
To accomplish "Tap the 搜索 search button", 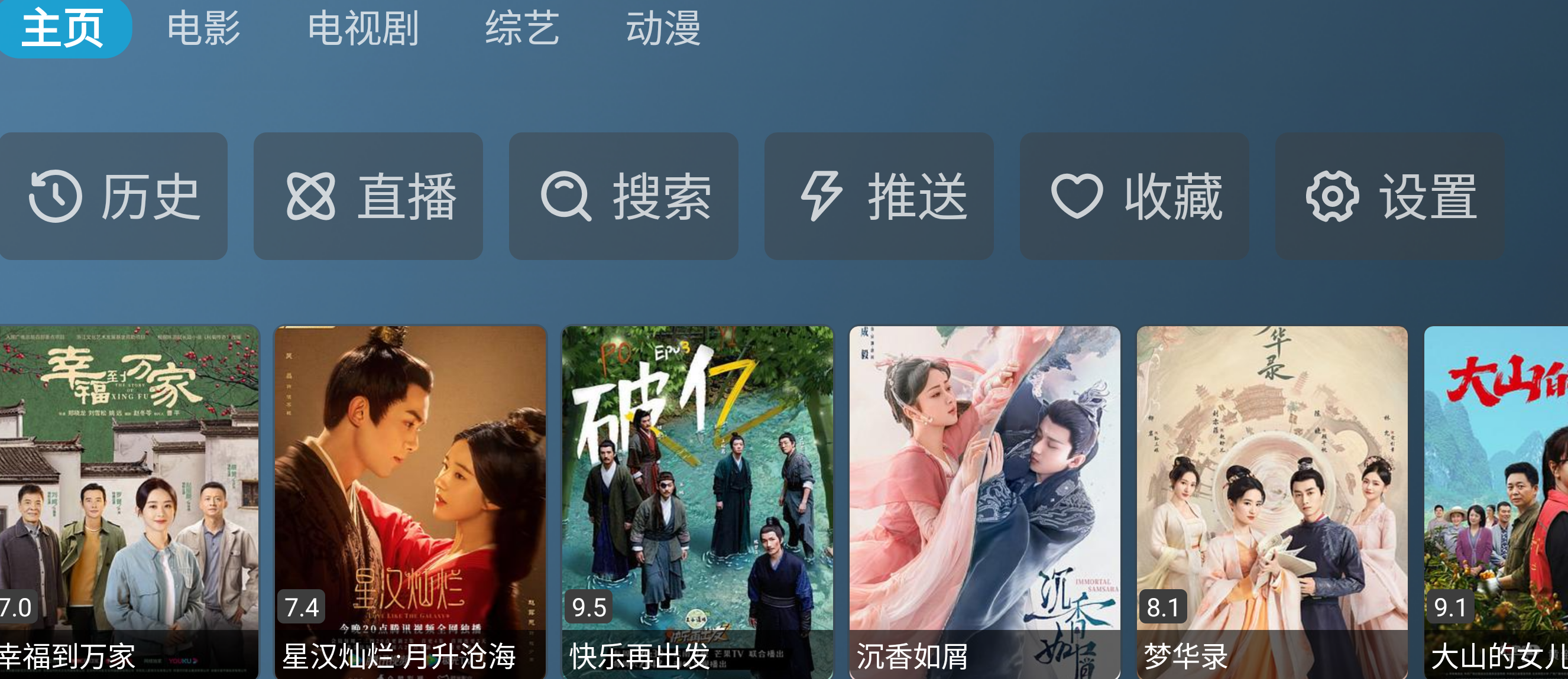I will click(x=623, y=196).
